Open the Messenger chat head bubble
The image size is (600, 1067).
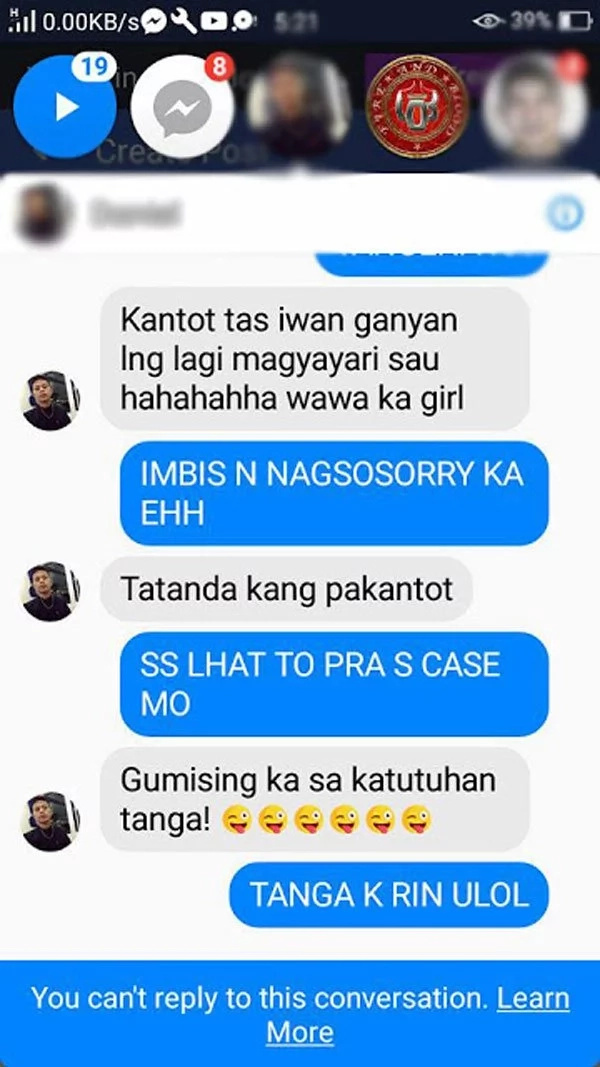point(181,110)
